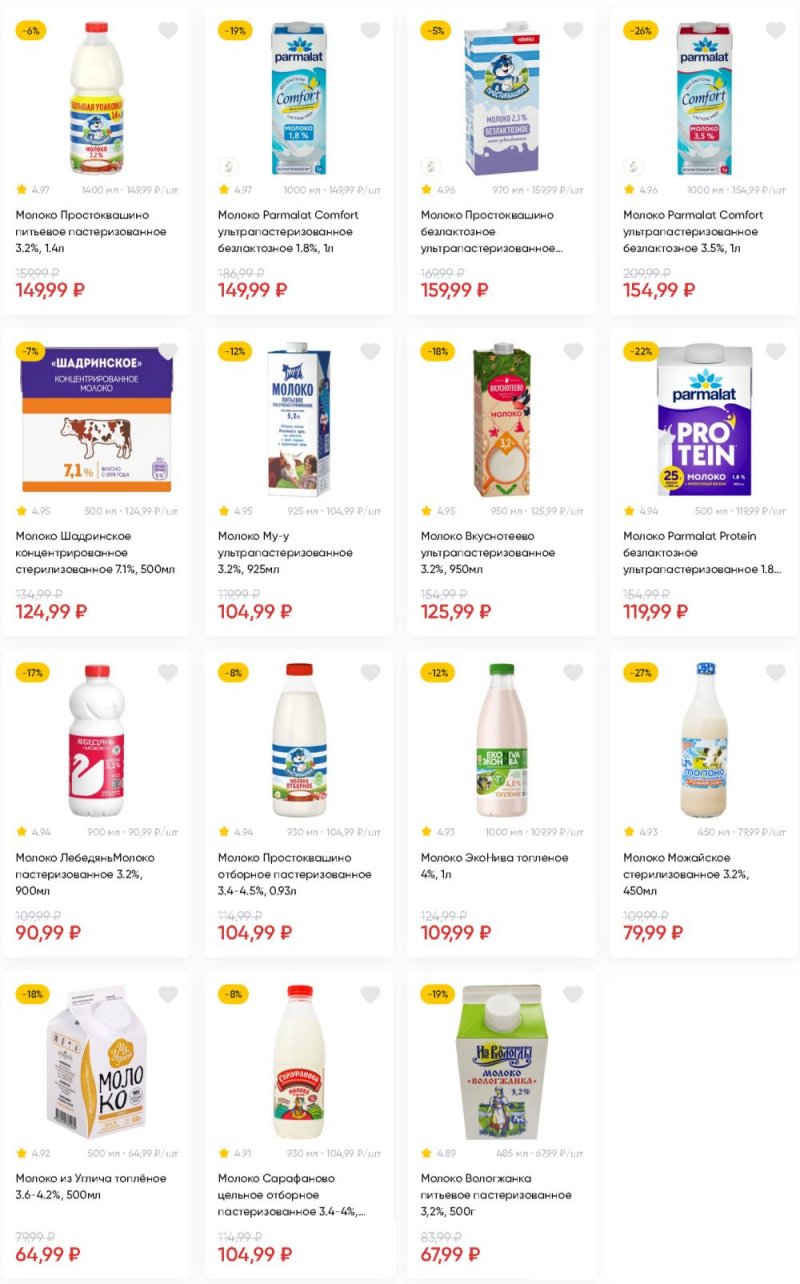Add Вологжанка питьевое milk to favorites
800x1284 pixels.
coord(573,994)
